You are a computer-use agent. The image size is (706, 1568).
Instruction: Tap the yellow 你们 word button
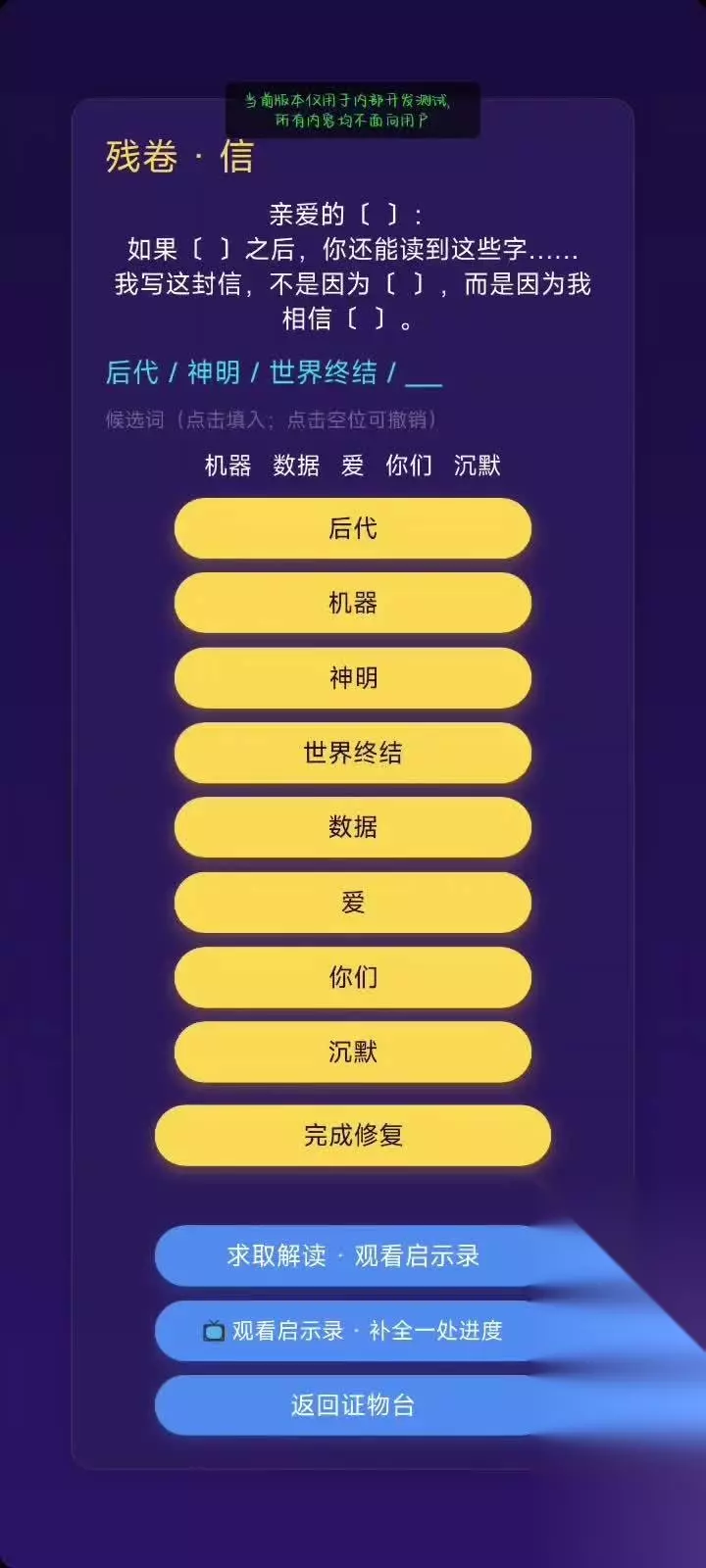[x=353, y=977]
